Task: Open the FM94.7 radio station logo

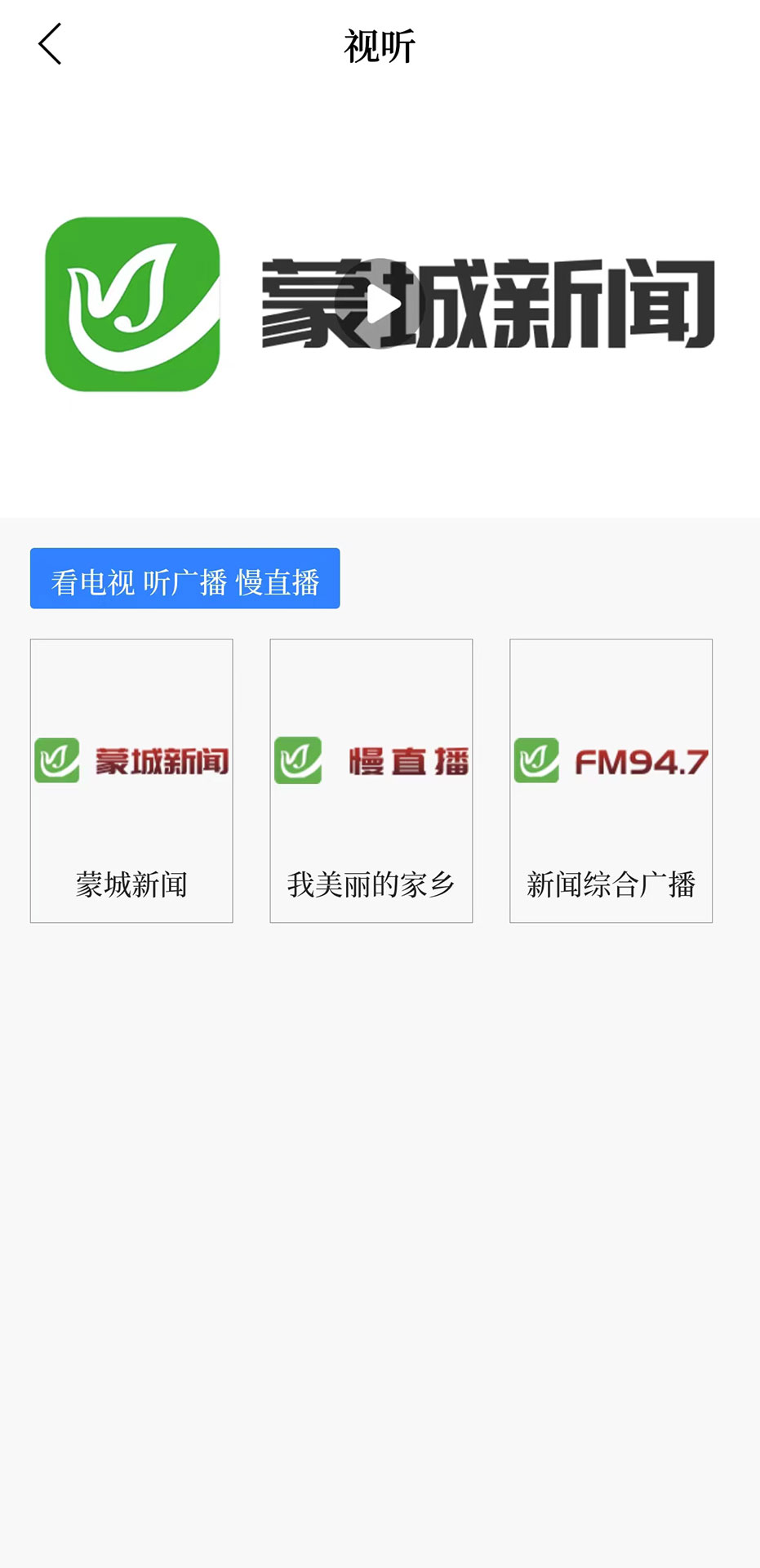Action: 642,759
